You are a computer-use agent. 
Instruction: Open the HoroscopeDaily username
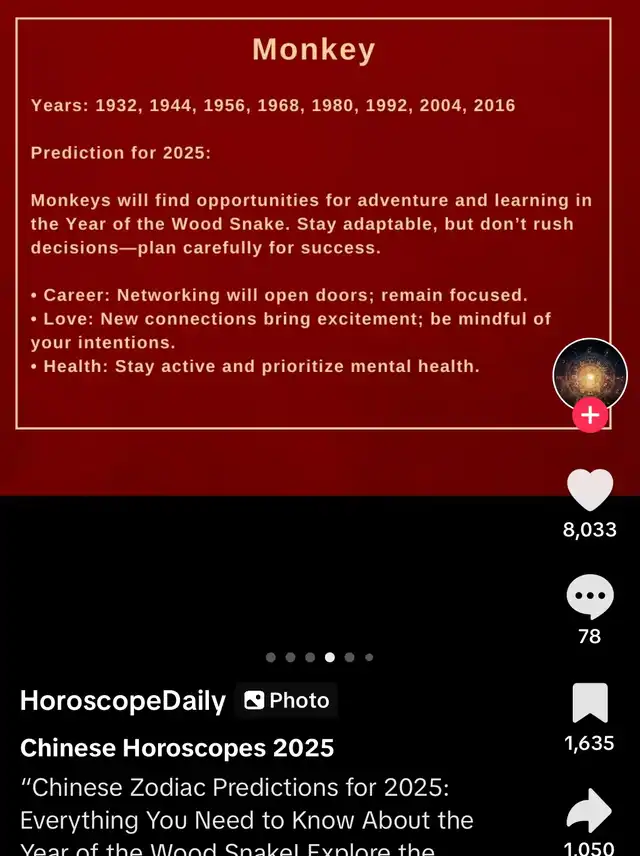(x=123, y=701)
